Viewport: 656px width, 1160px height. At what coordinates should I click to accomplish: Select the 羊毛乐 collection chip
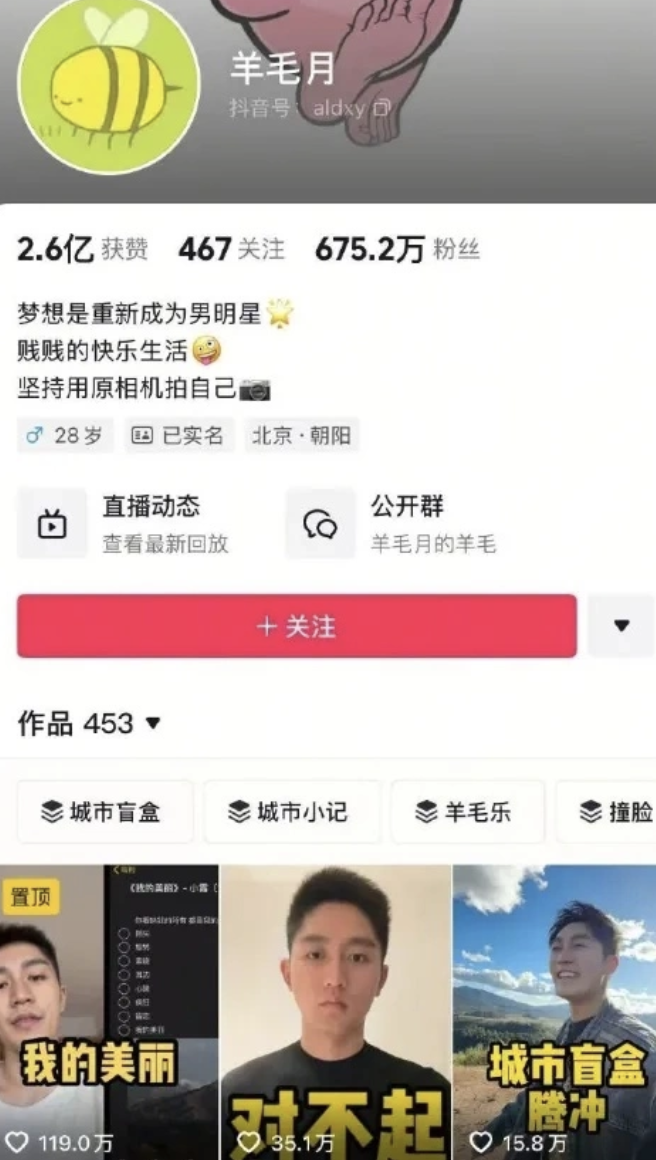coord(465,811)
